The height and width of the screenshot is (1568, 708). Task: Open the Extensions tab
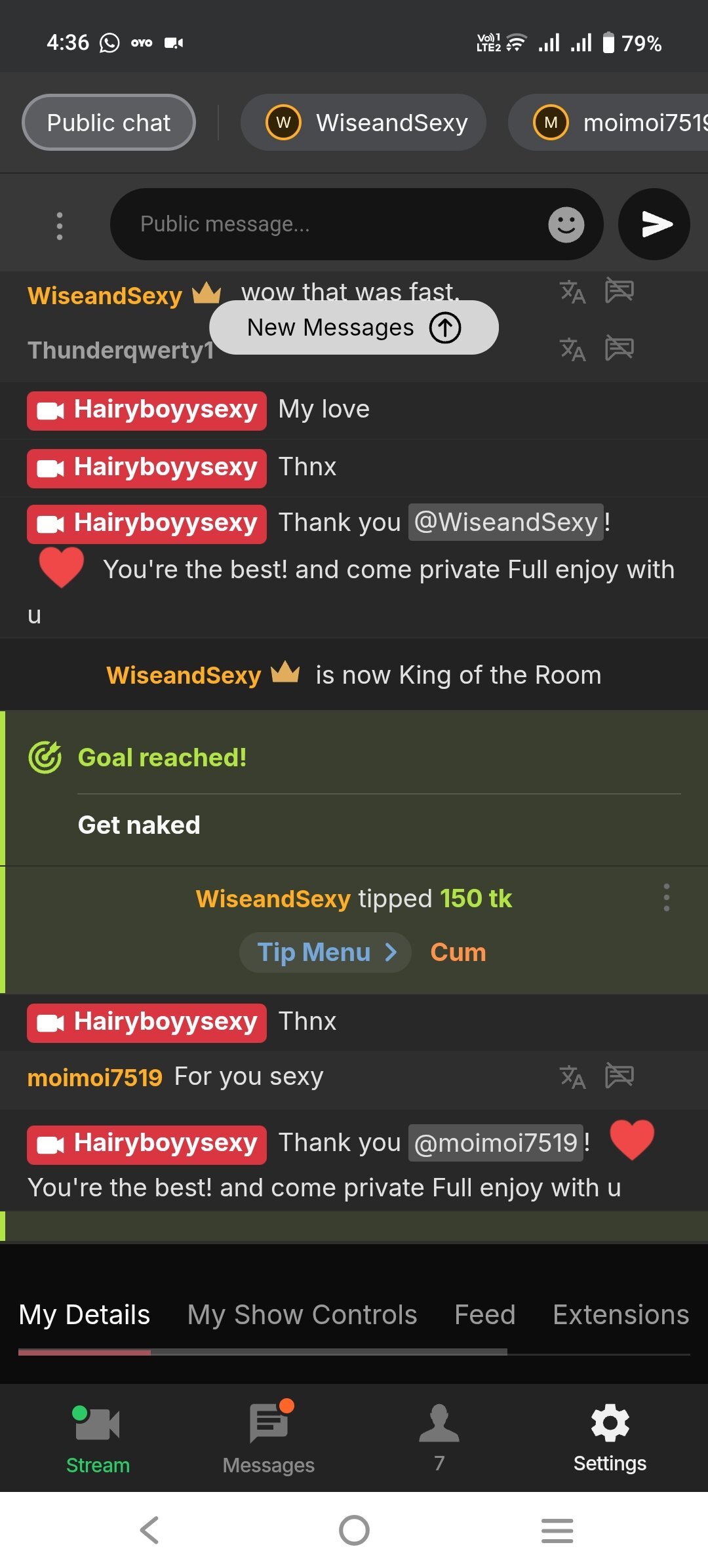(x=620, y=1315)
